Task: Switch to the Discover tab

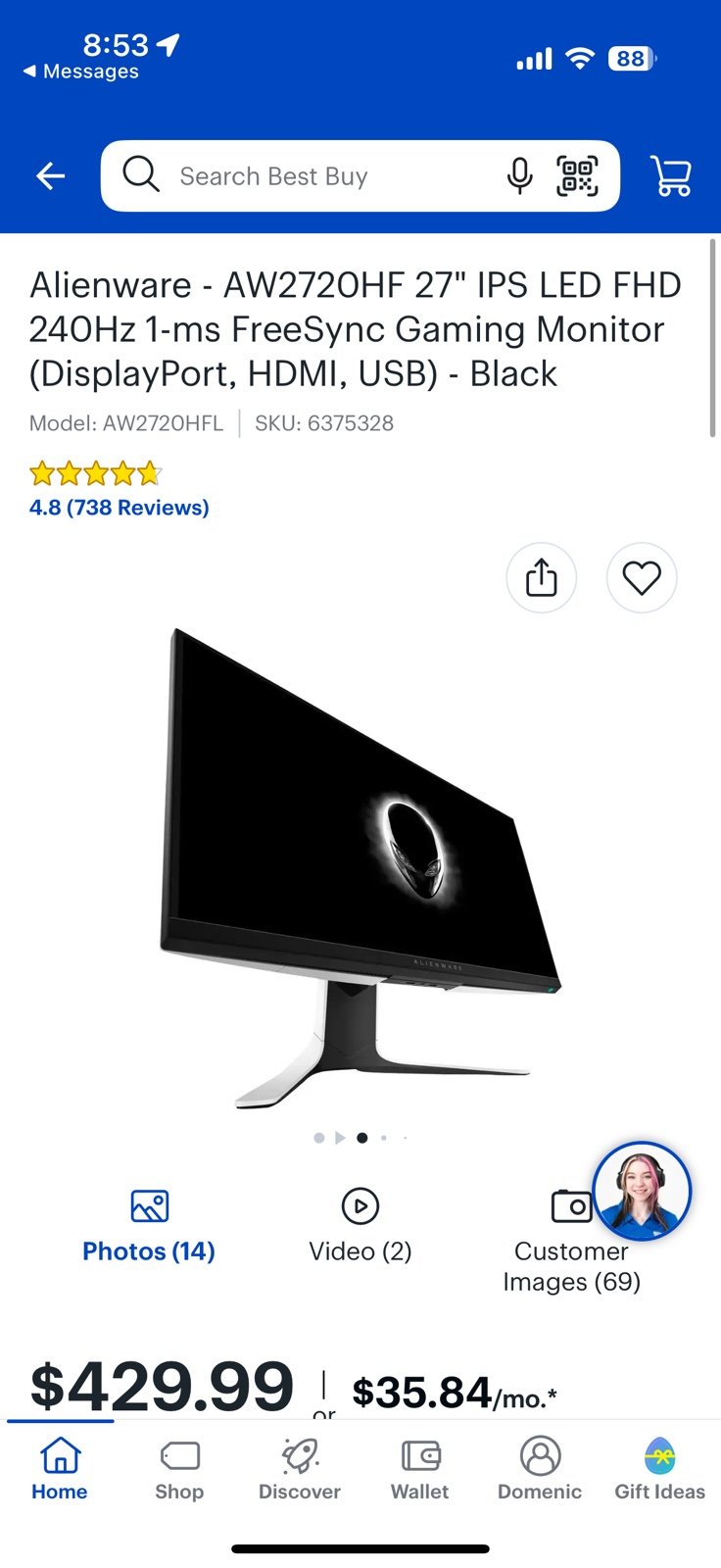Action: pyautogui.click(x=300, y=1470)
